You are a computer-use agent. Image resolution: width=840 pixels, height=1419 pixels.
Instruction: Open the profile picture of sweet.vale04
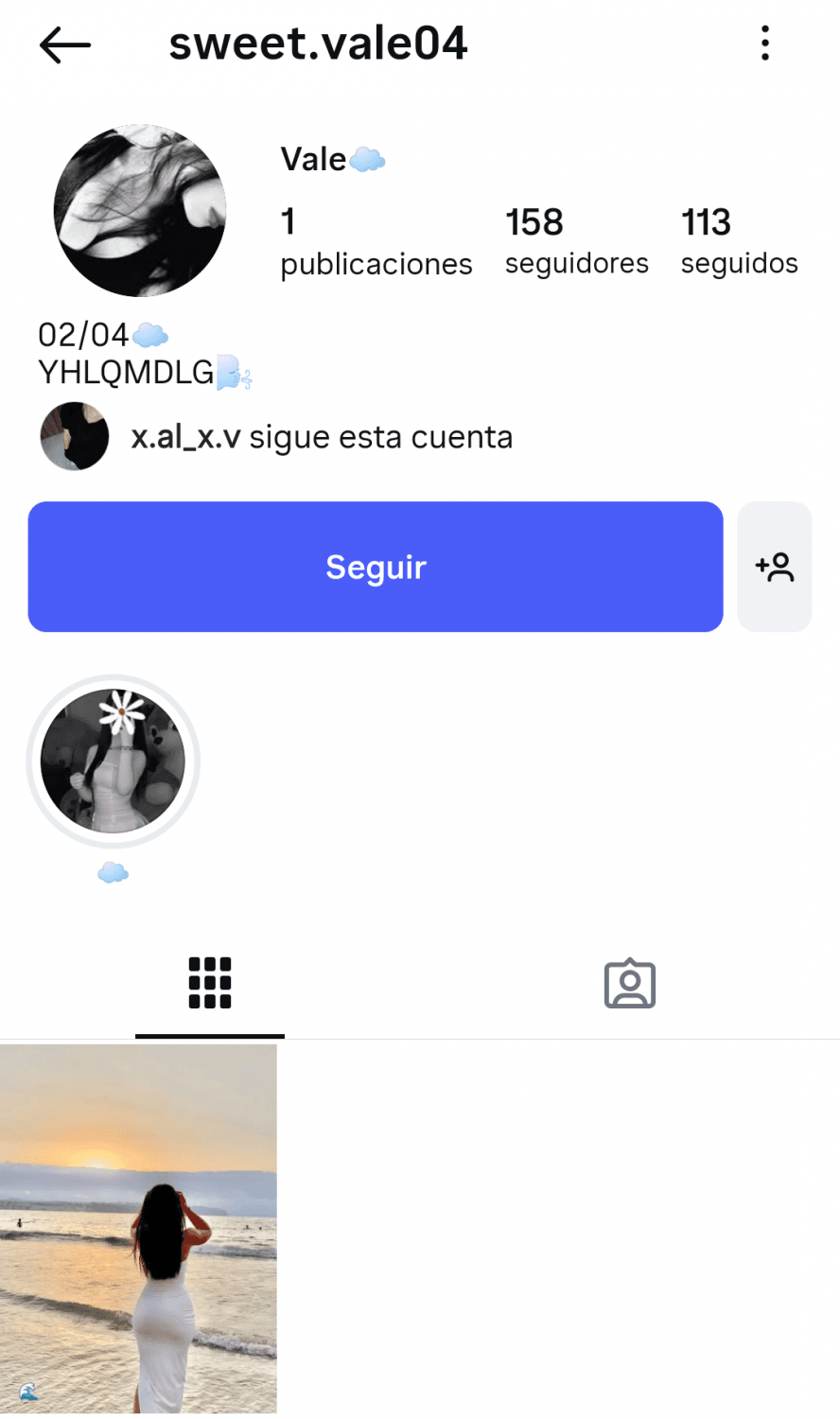(140, 210)
